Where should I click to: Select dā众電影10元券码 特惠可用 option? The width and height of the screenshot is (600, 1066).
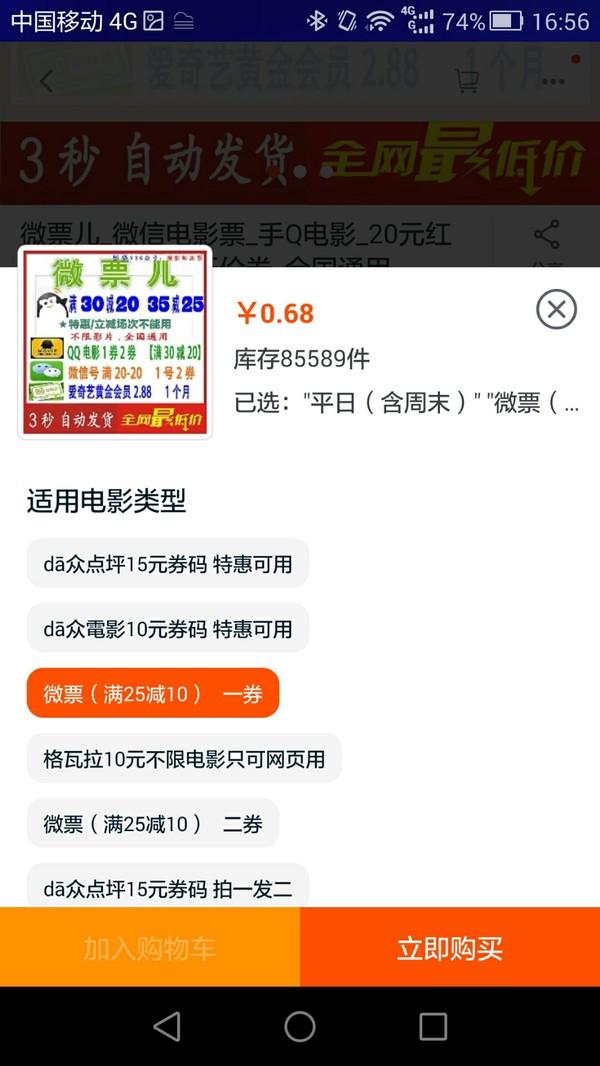click(167, 629)
